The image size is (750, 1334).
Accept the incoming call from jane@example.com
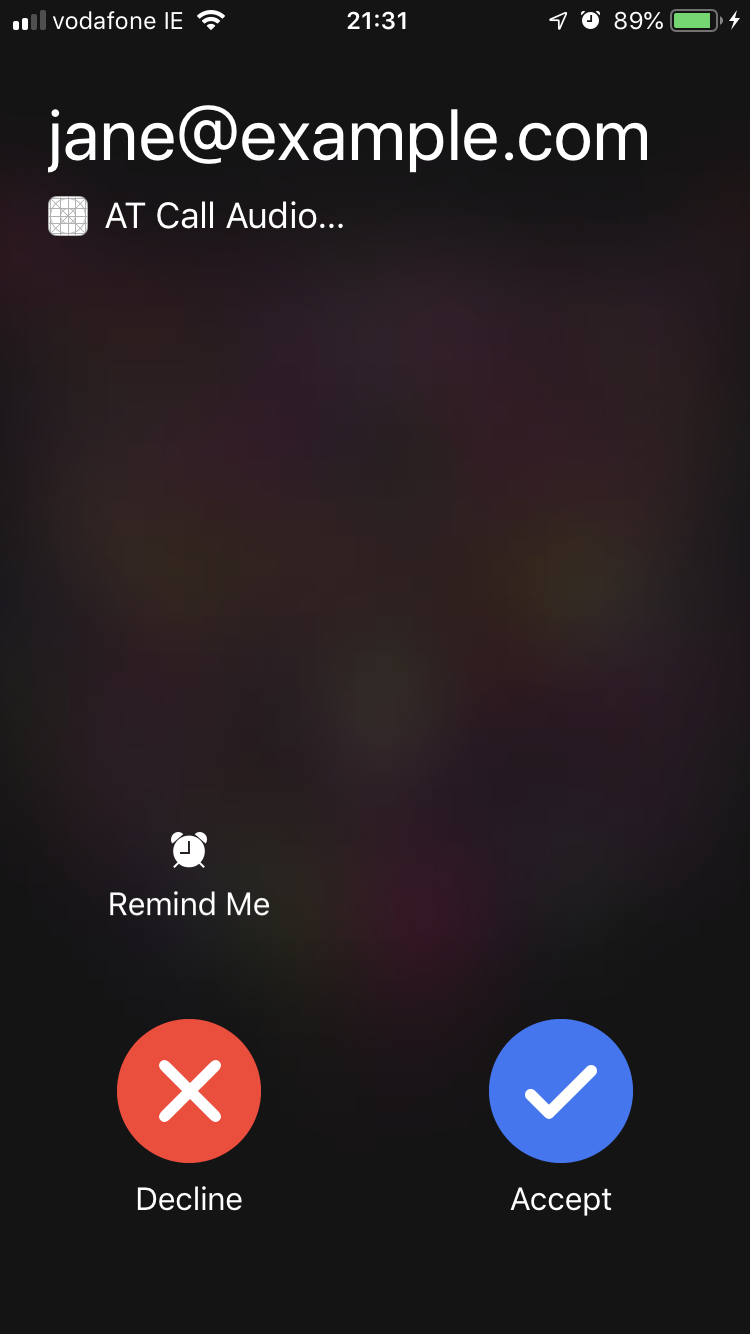pos(560,1090)
